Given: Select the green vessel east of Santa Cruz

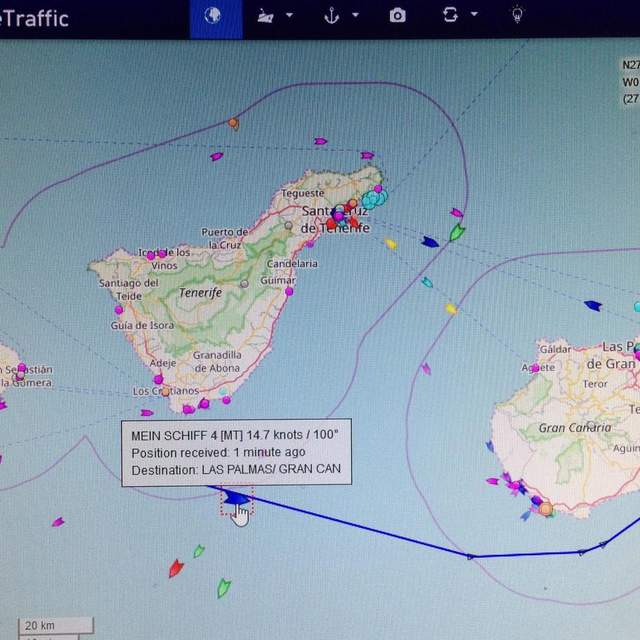Looking at the screenshot, I should [x=457, y=232].
